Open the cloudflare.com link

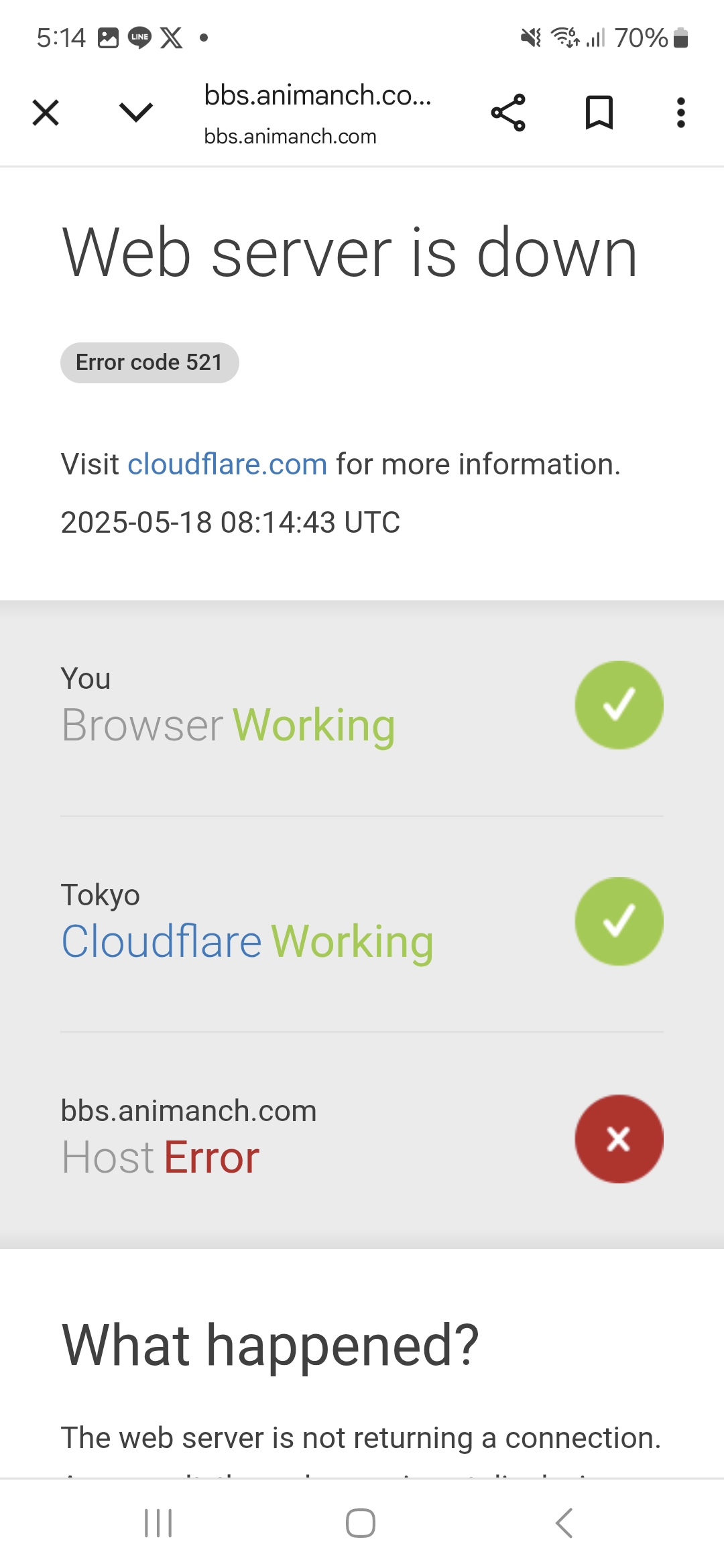pyautogui.click(x=227, y=464)
